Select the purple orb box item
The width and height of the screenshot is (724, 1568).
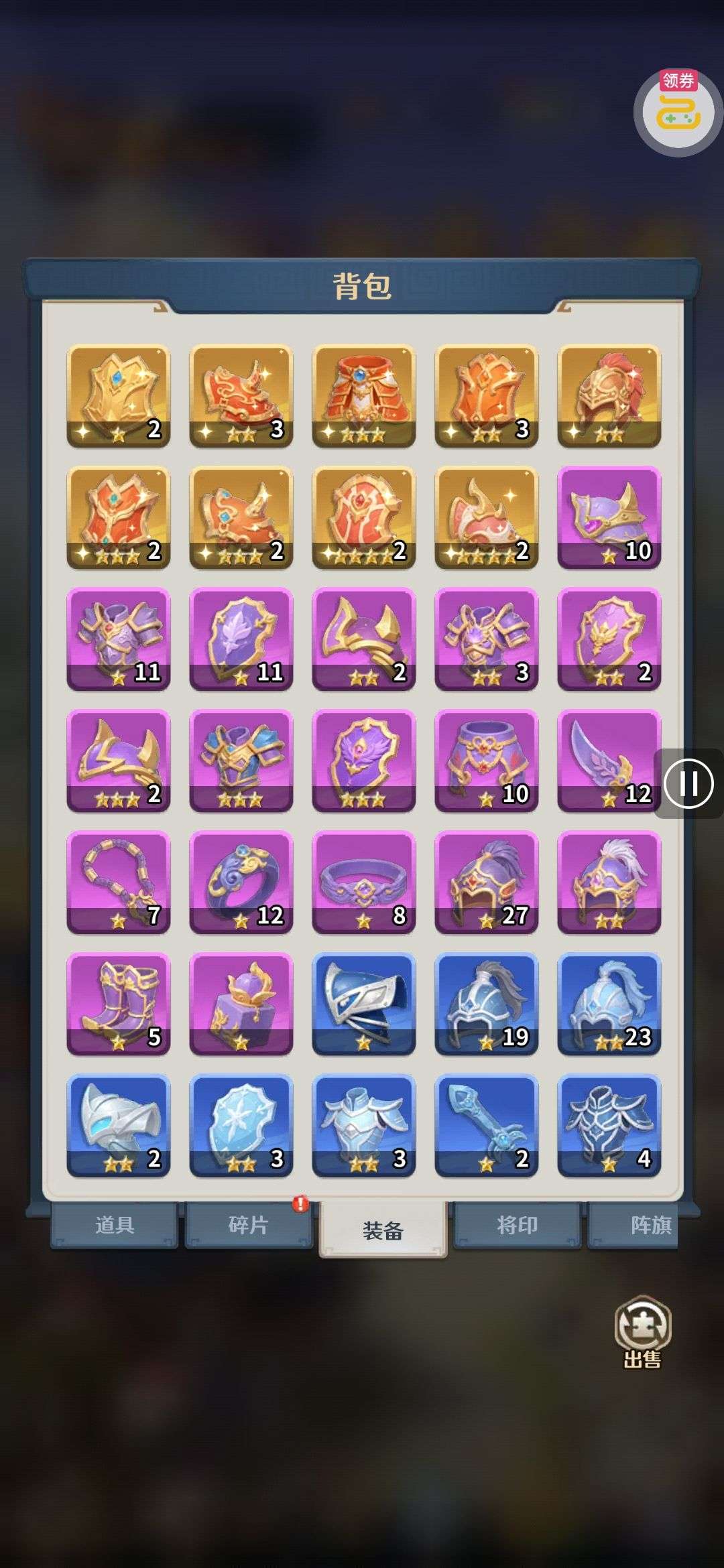241,1004
